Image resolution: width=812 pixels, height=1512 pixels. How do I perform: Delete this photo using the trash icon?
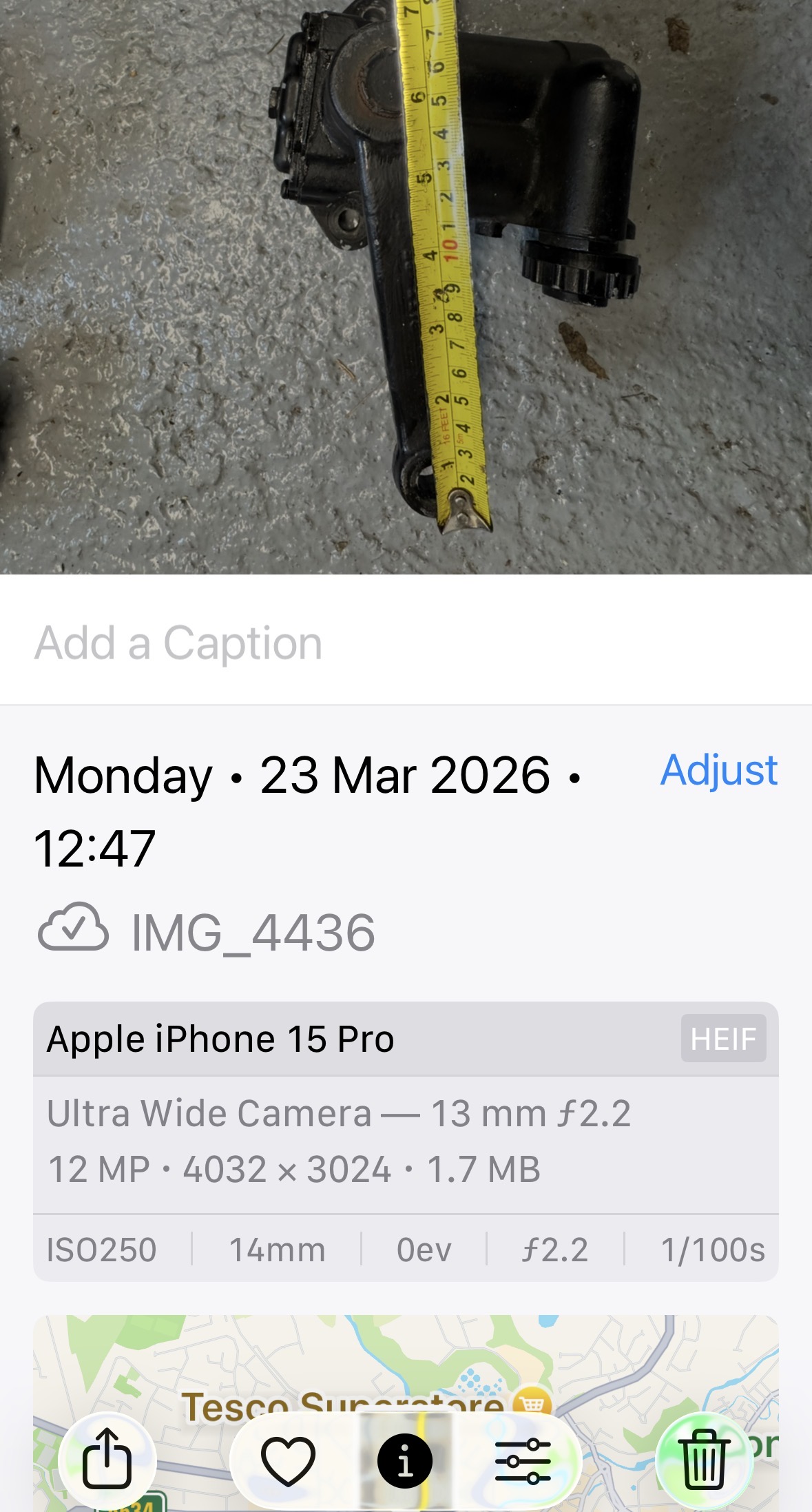pos(704,1460)
